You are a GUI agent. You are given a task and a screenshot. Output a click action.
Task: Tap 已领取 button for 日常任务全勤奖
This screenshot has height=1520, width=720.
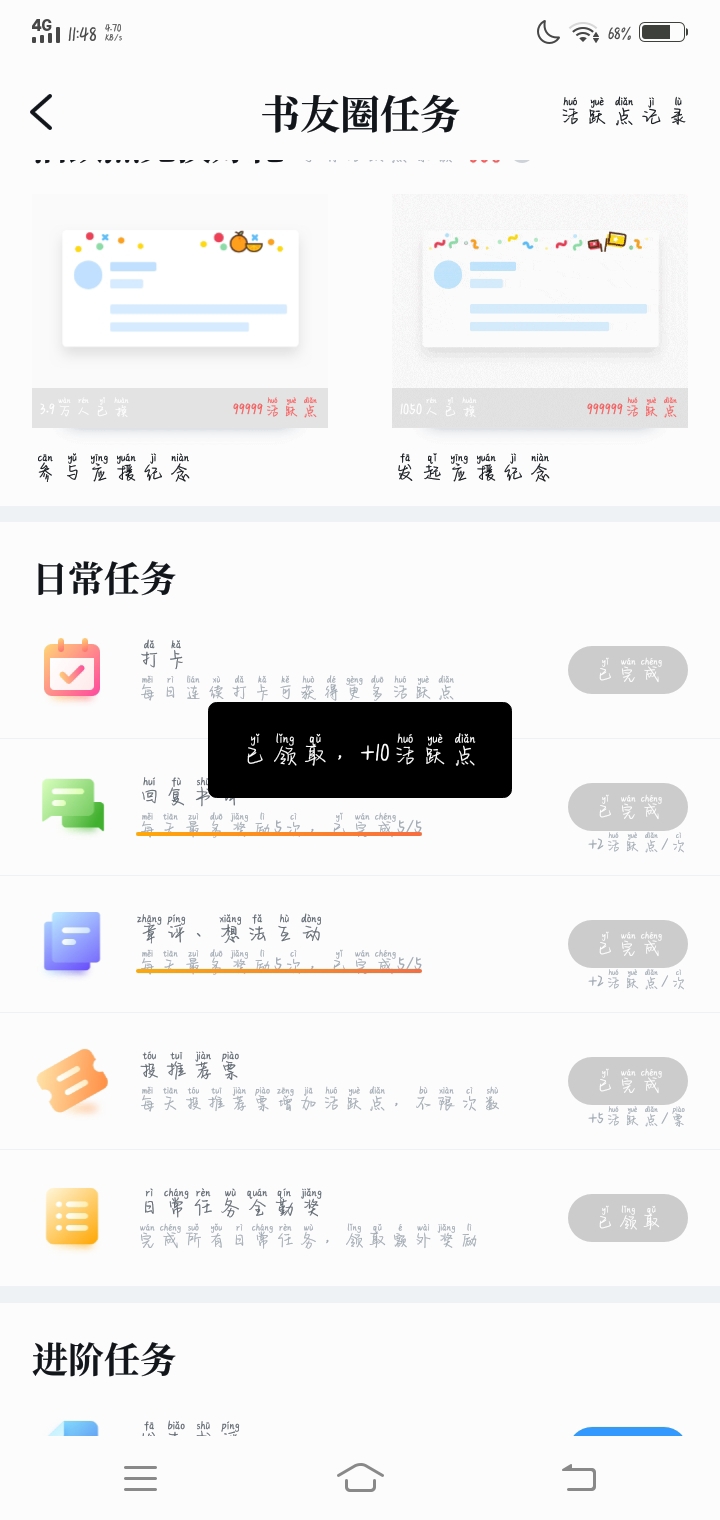(627, 1218)
